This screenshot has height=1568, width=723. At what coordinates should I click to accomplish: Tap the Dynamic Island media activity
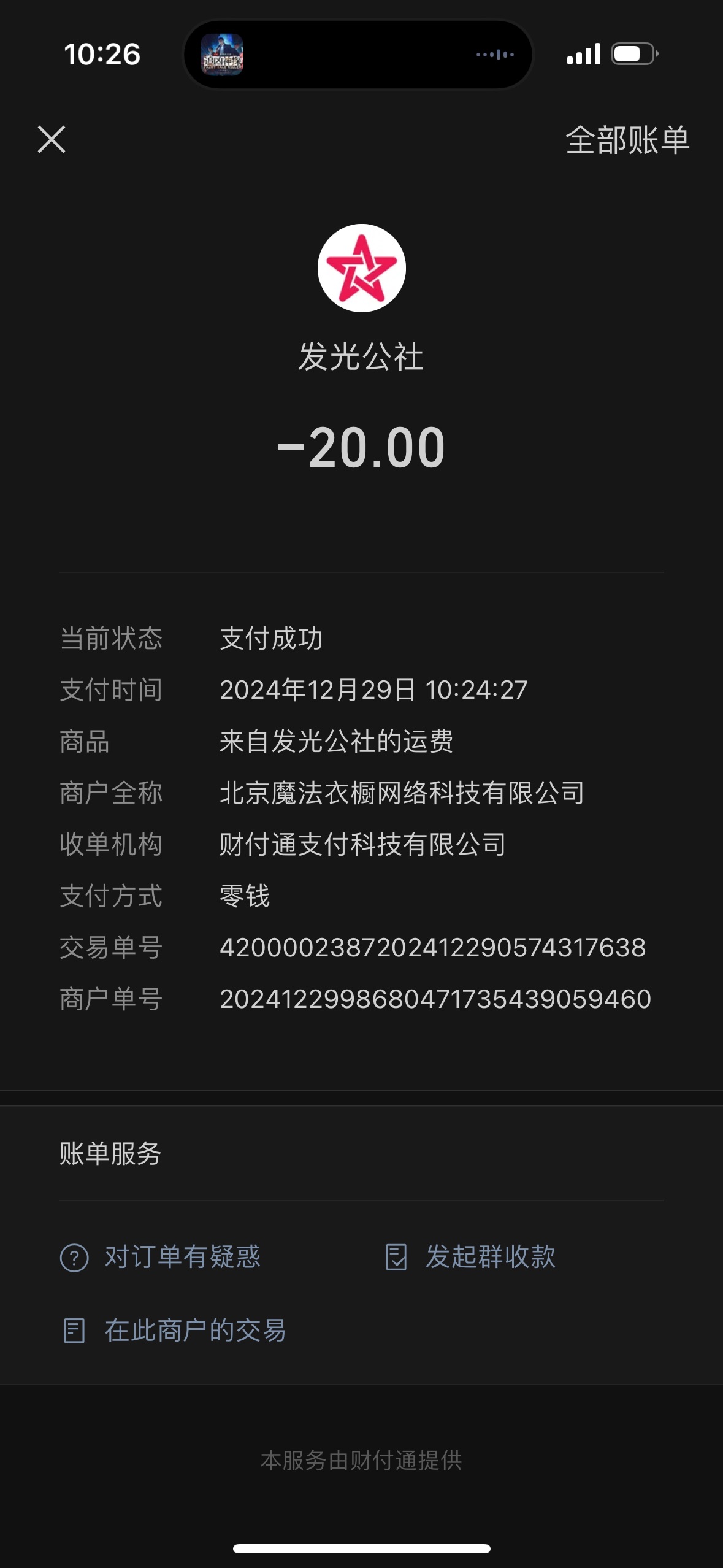358,55
